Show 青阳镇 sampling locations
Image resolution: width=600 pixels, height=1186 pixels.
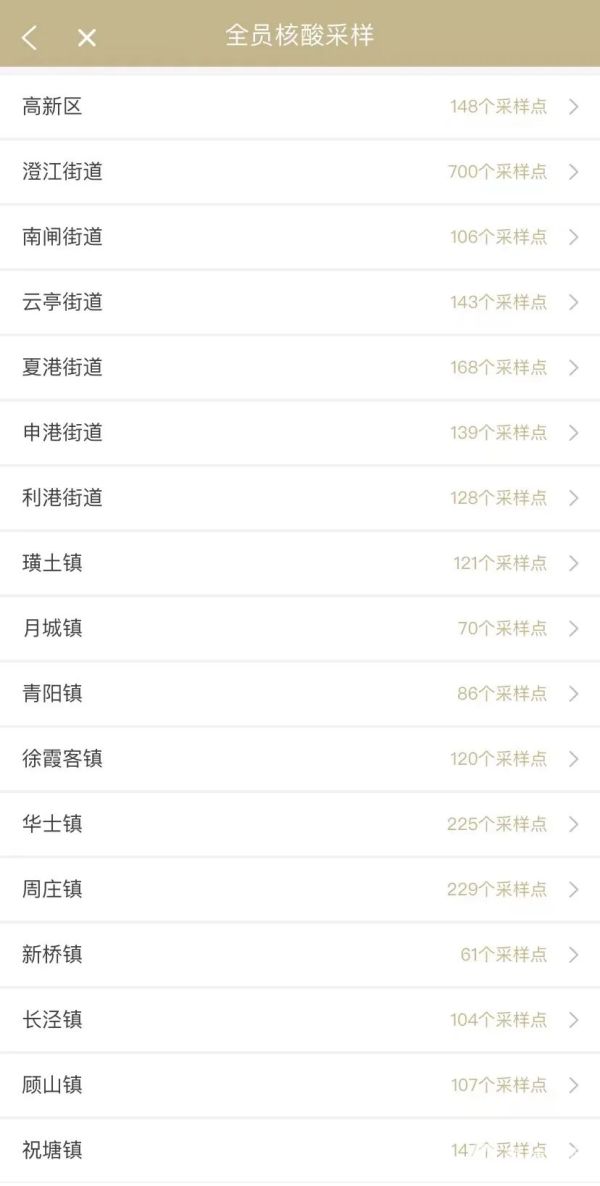click(300, 693)
